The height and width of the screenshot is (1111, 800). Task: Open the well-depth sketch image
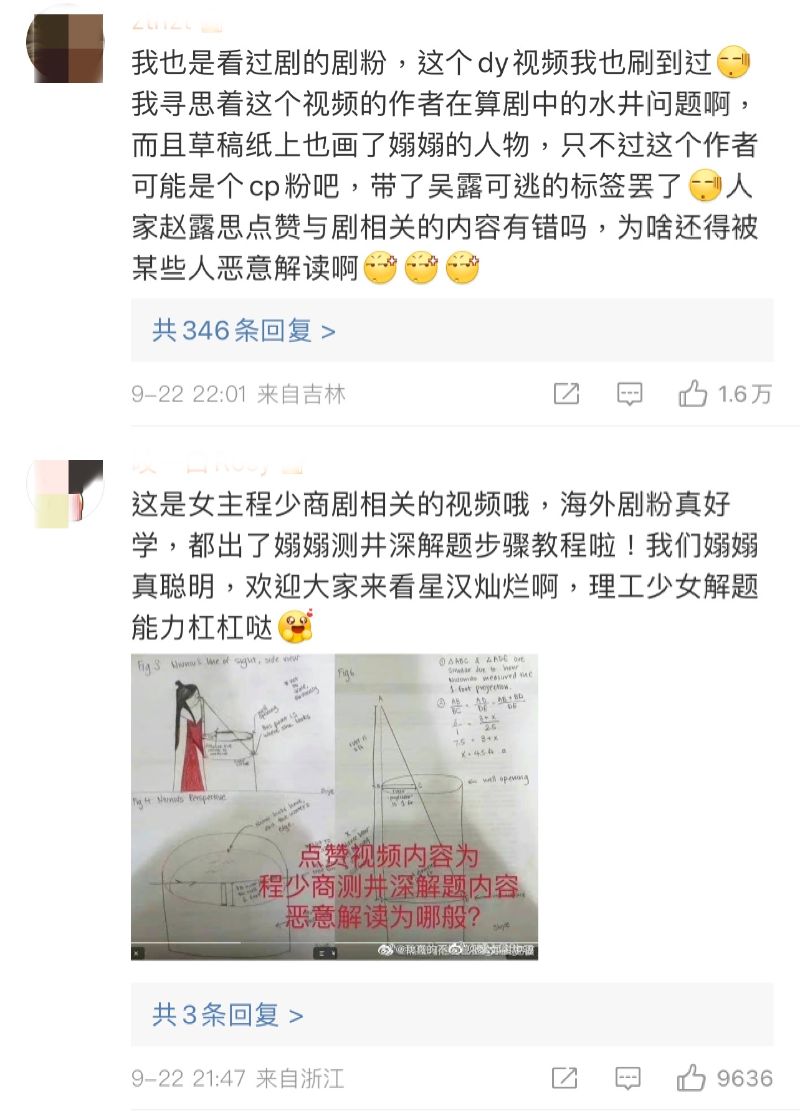click(334, 807)
